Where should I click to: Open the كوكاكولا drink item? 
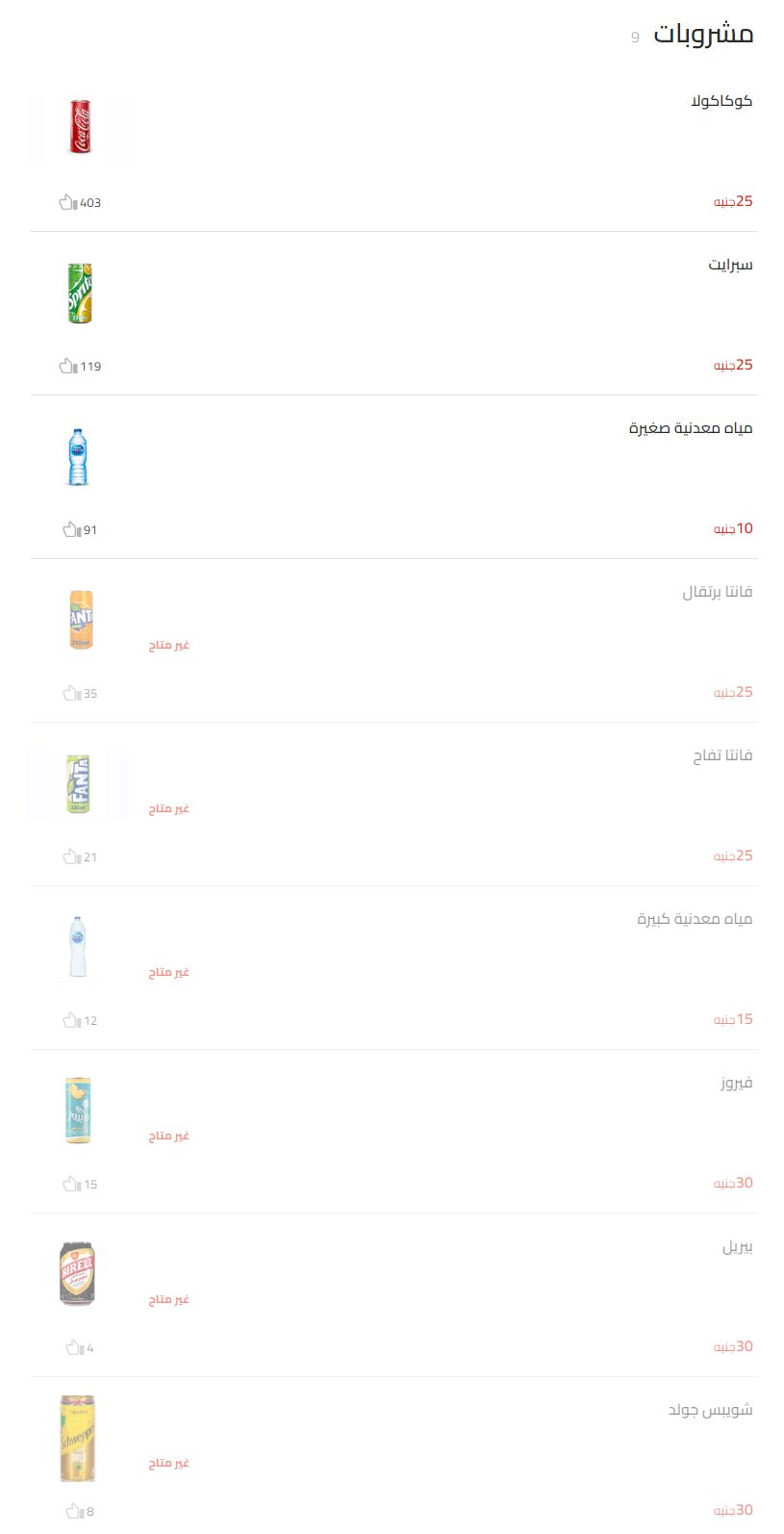[x=721, y=101]
